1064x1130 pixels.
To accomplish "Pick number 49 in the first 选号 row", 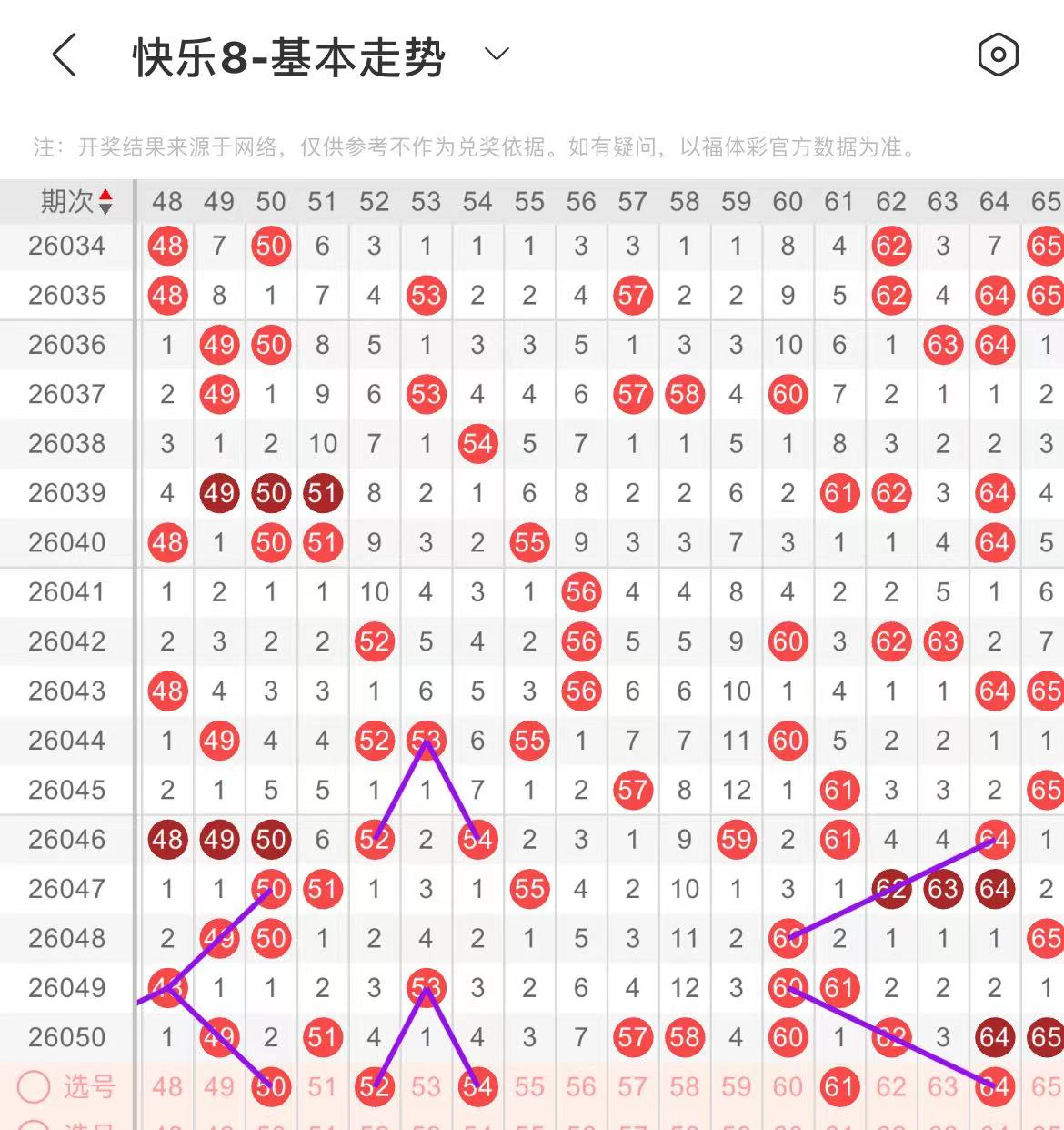I will click(219, 1086).
